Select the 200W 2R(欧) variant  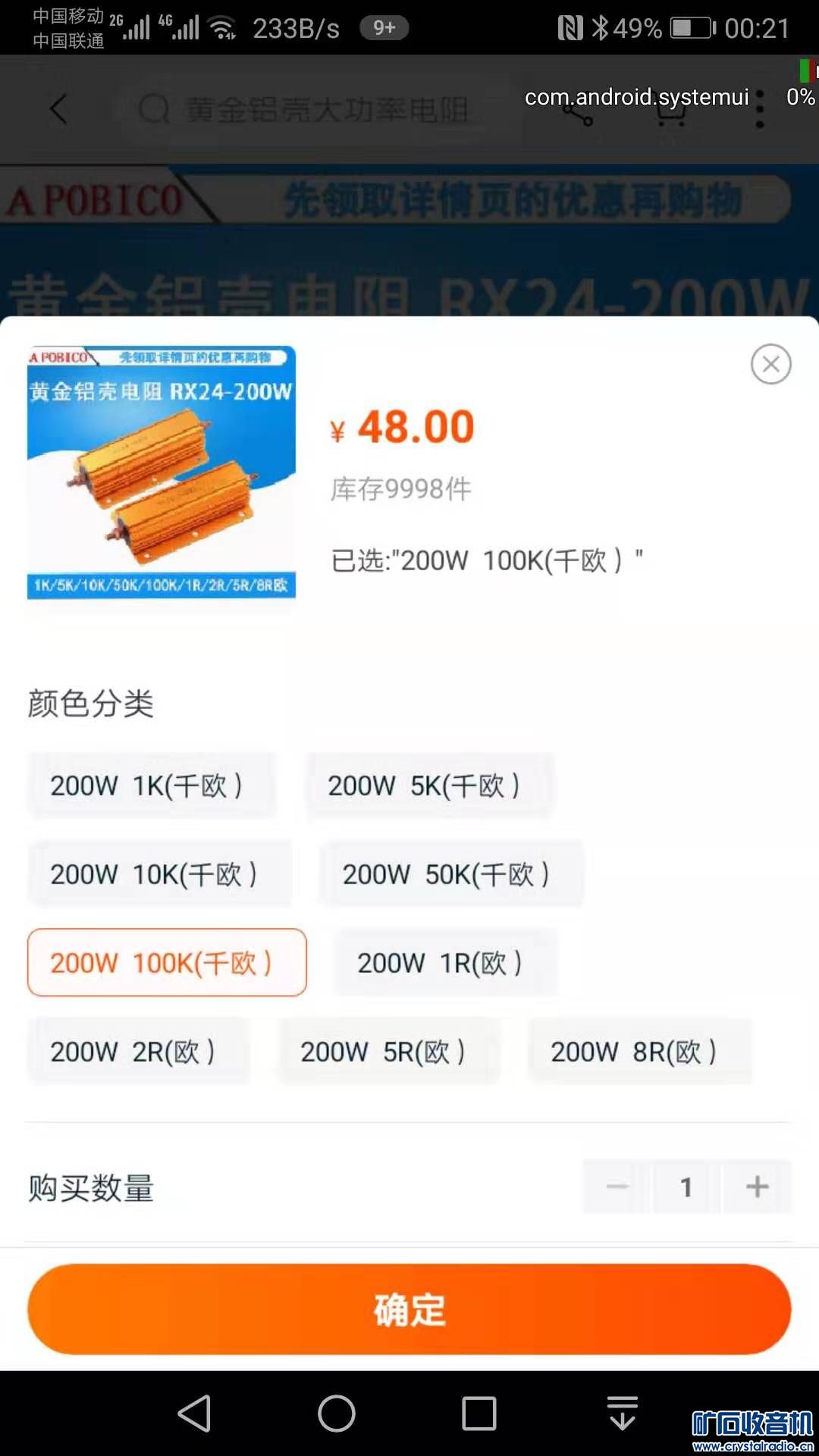[138, 1052]
